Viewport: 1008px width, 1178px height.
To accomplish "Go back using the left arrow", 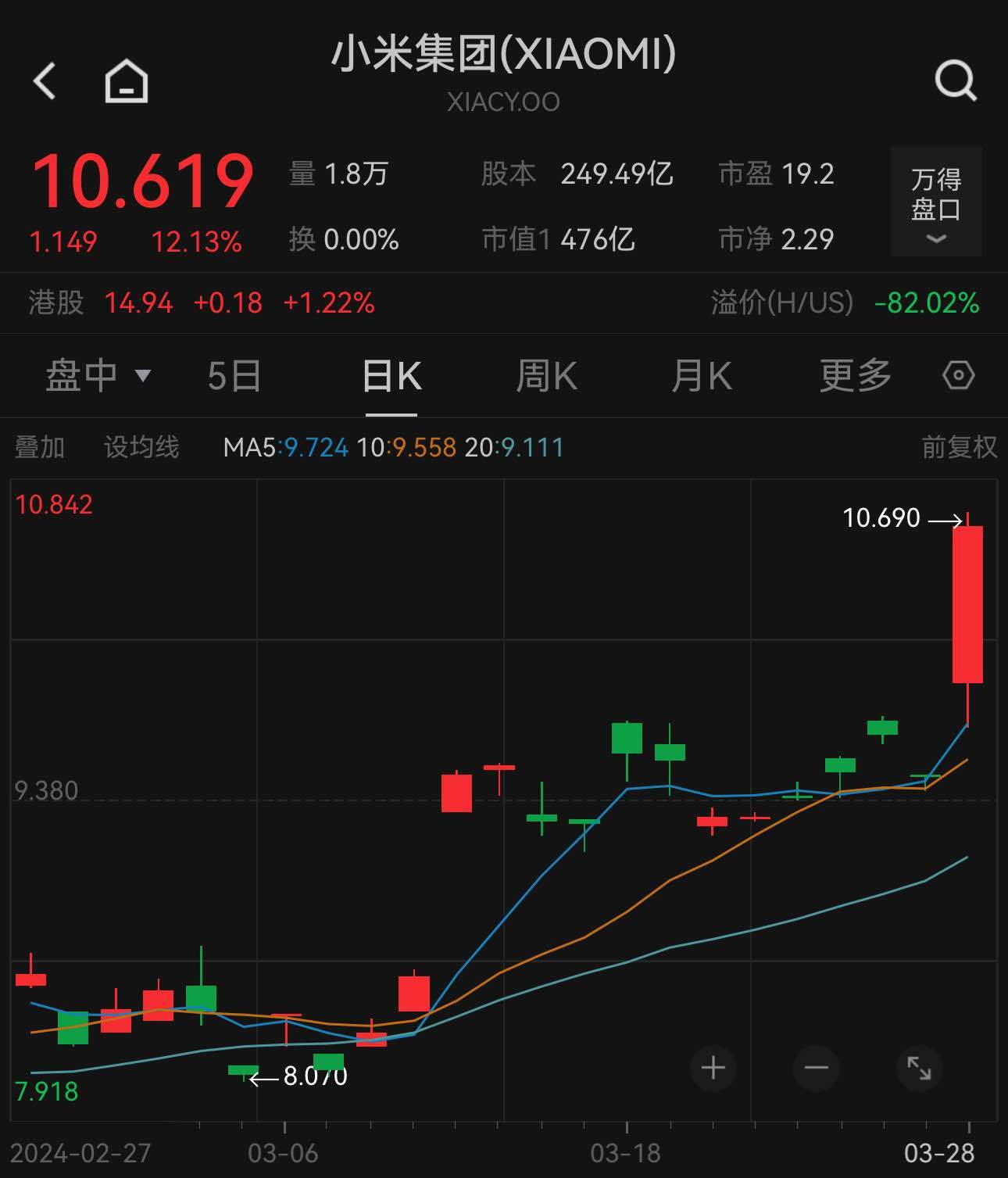I will 45,81.
